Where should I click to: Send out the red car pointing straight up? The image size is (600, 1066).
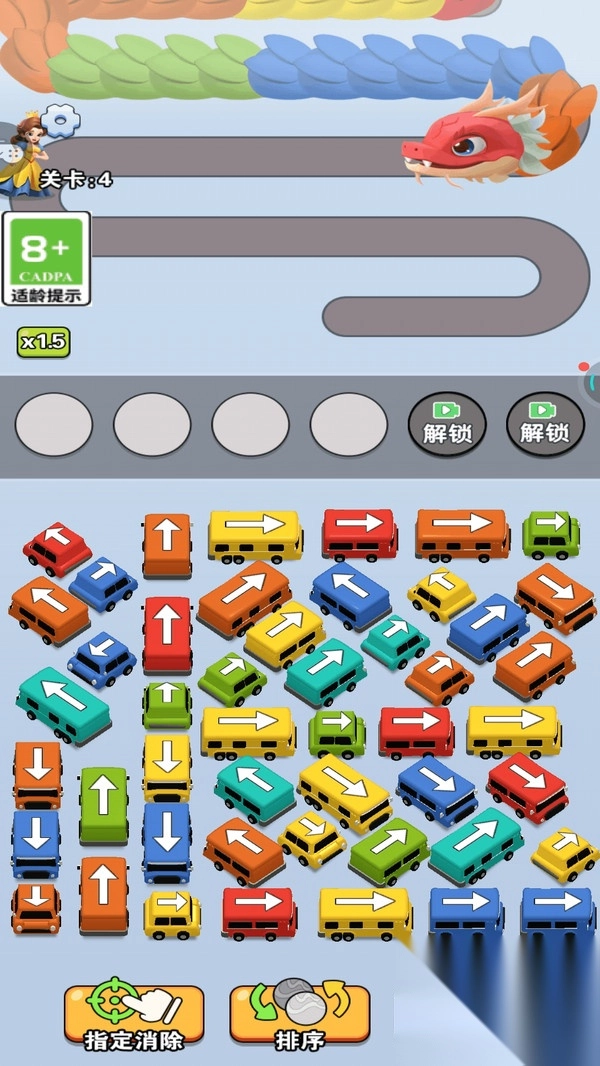166,635
